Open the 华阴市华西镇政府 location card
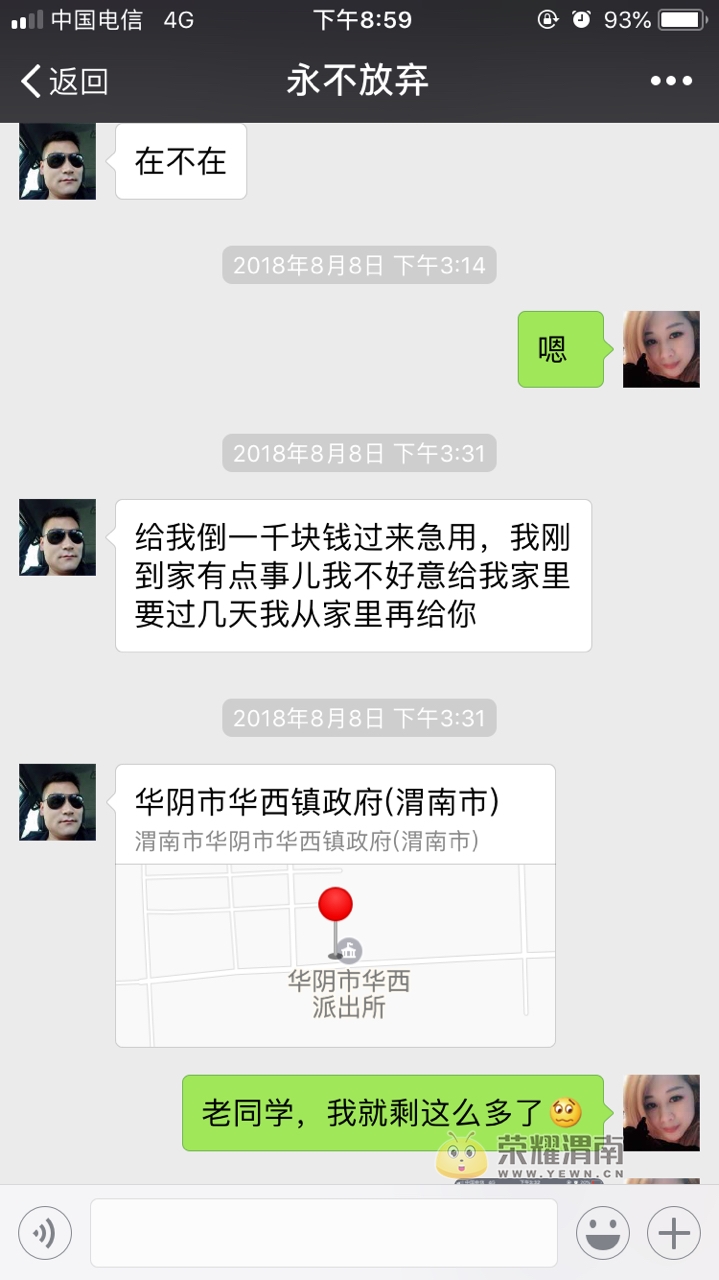 coord(335,905)
